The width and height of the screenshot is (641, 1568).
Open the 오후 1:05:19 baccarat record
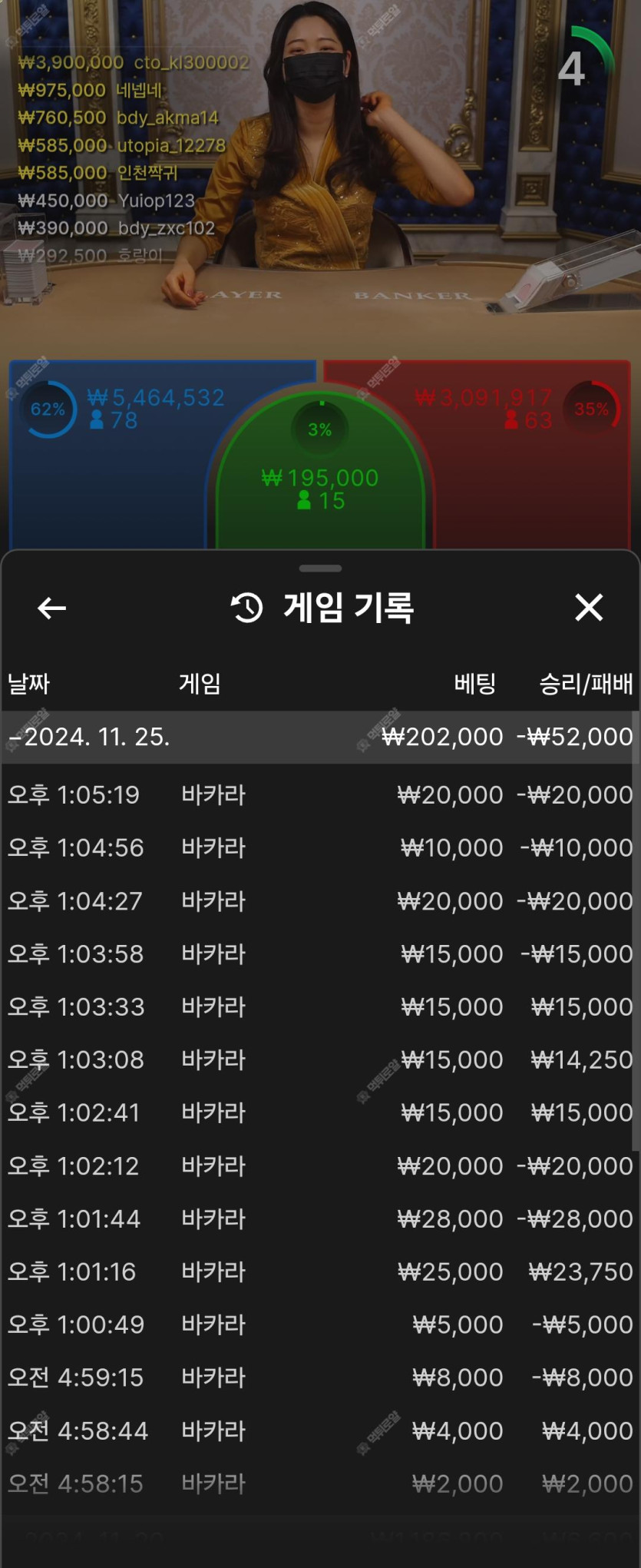tap(319, 794)
